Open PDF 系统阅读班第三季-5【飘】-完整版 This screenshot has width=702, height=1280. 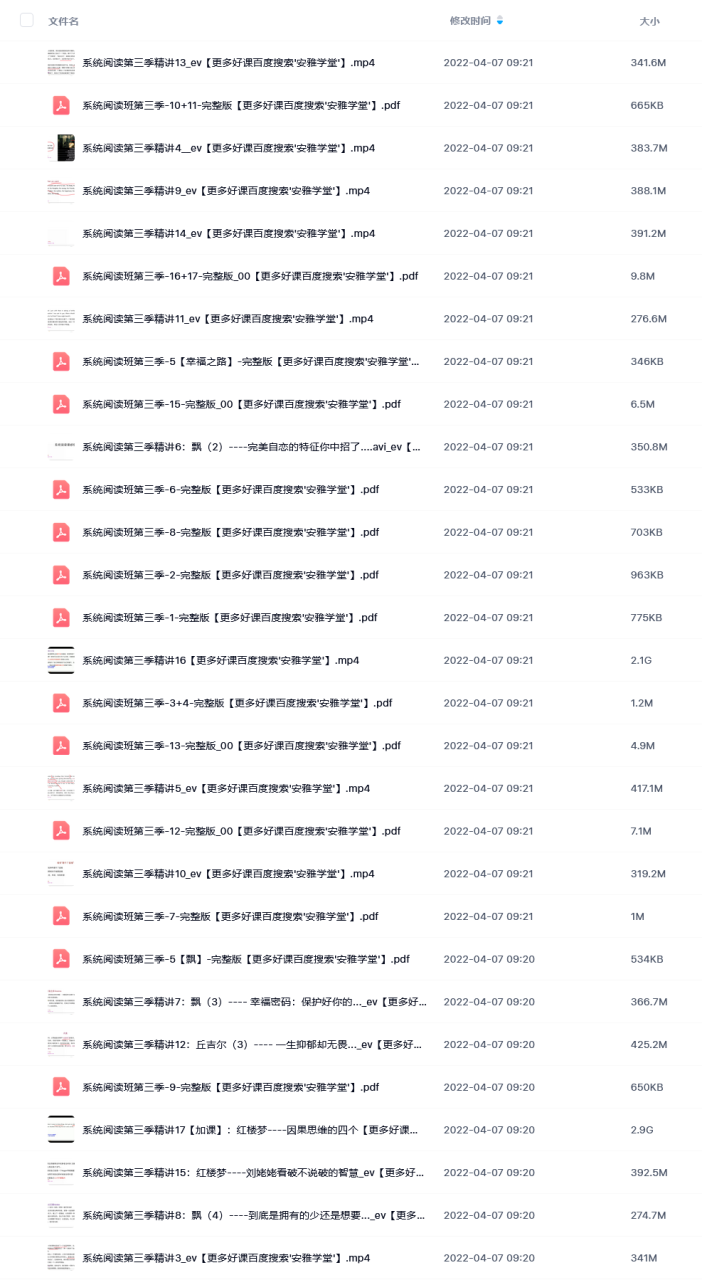(x=246, y=959)
